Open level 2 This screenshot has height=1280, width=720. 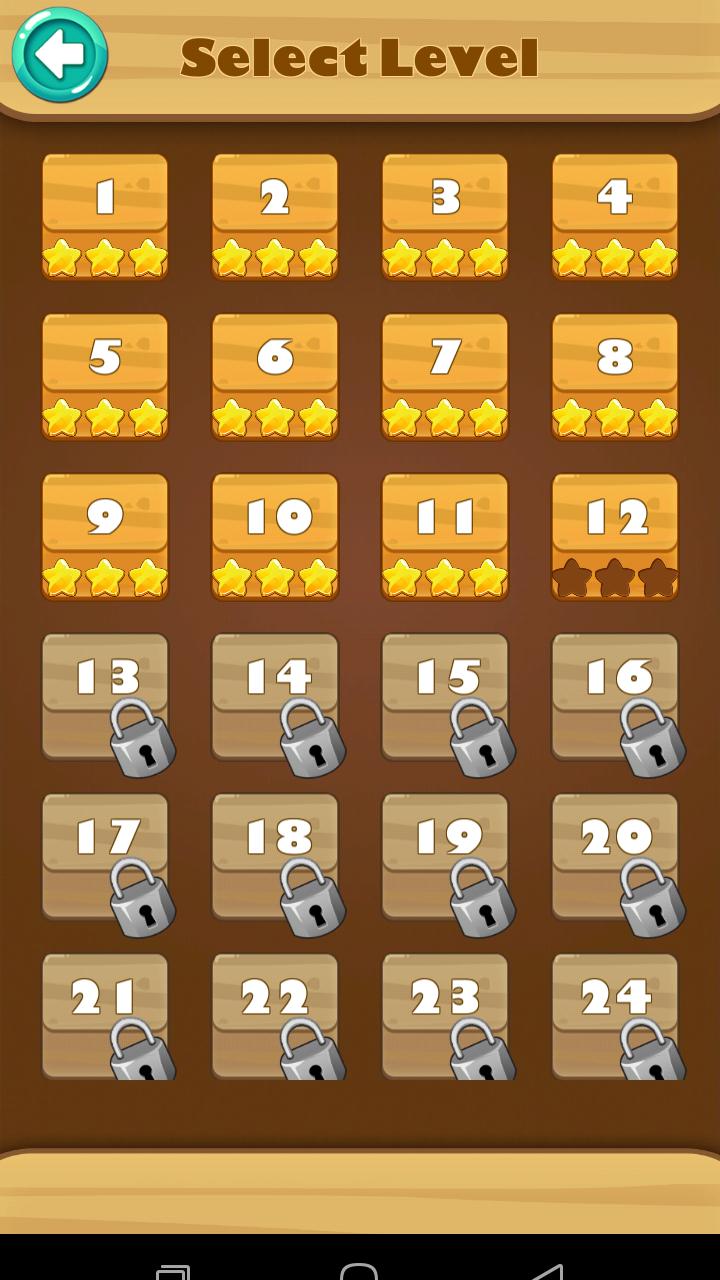(275, 215)
